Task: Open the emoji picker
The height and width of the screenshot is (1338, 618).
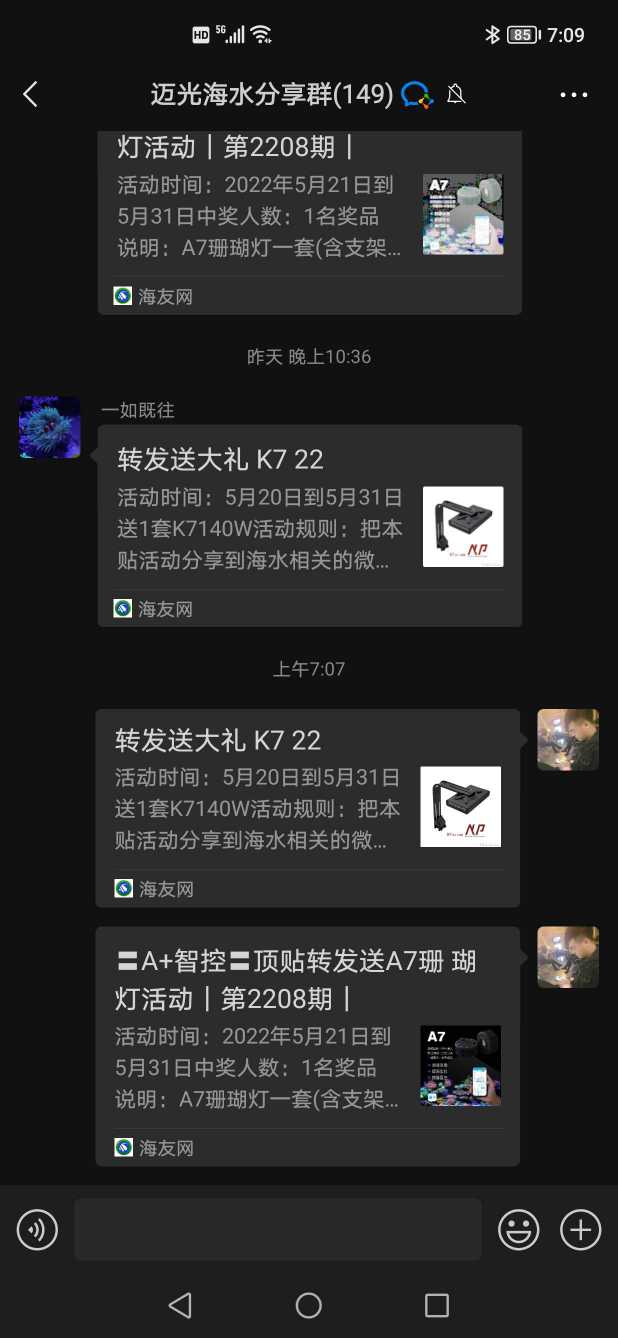Action: [518, 1230]
